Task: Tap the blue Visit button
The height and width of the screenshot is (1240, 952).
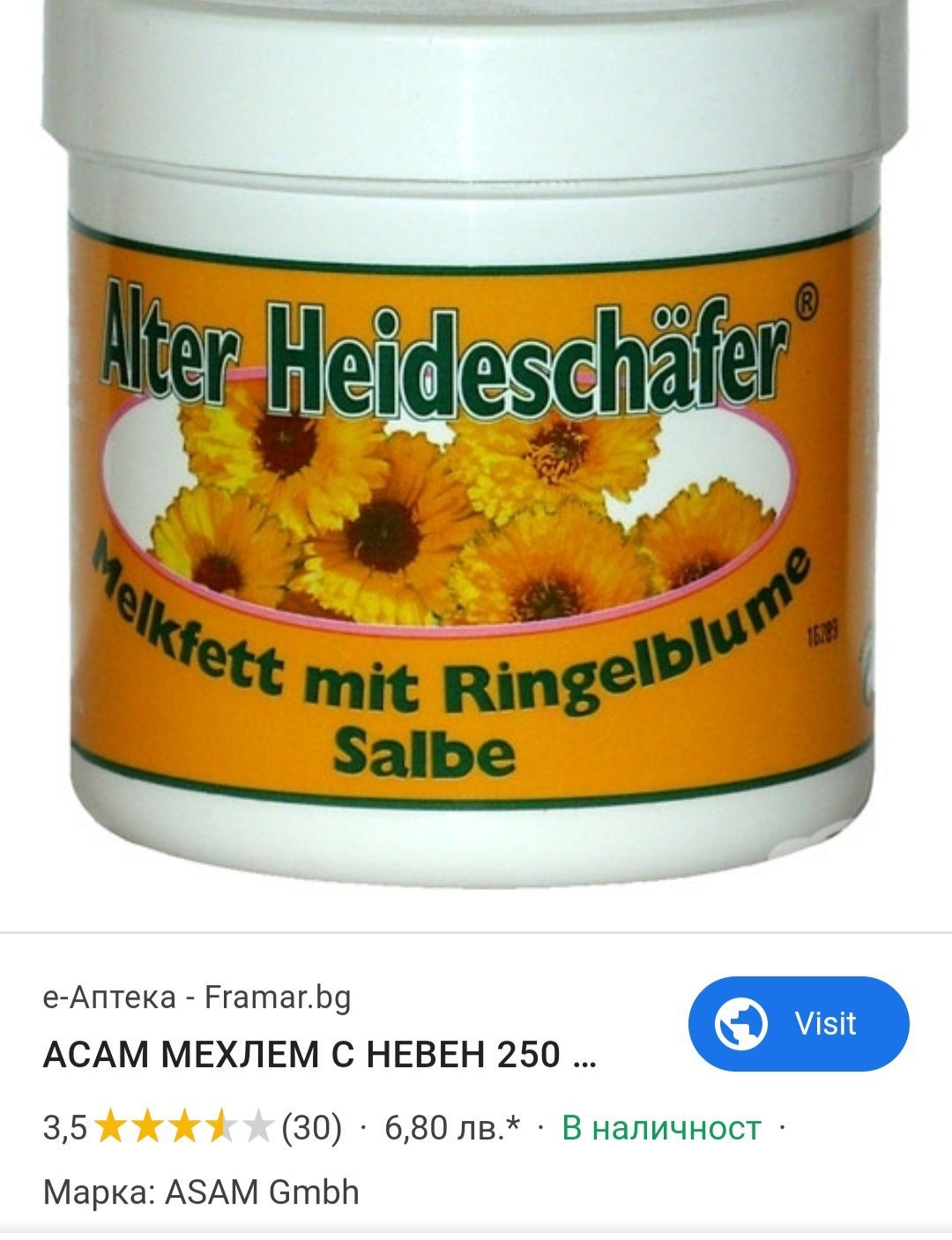Action: 798,1024
